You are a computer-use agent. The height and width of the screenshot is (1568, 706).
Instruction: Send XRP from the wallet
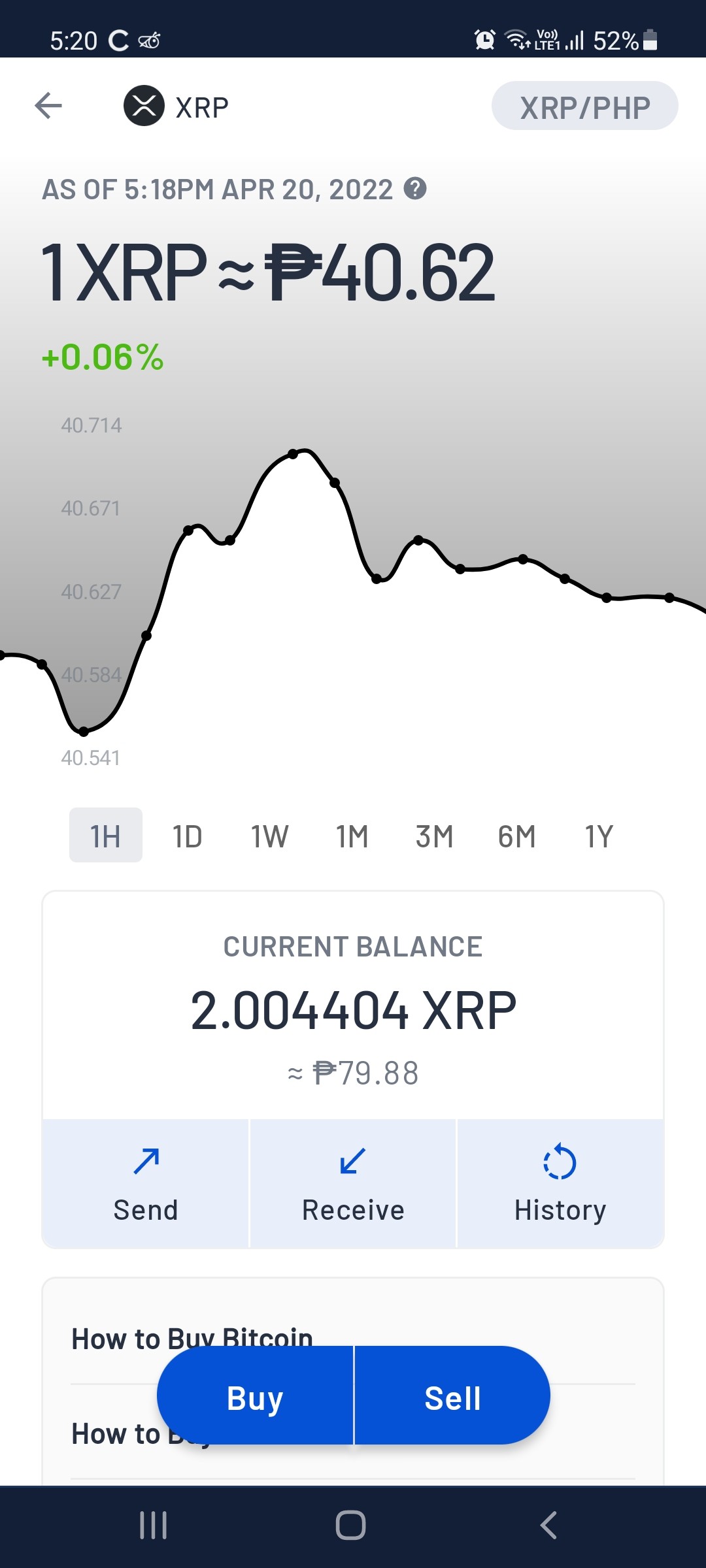[146, 1183]
